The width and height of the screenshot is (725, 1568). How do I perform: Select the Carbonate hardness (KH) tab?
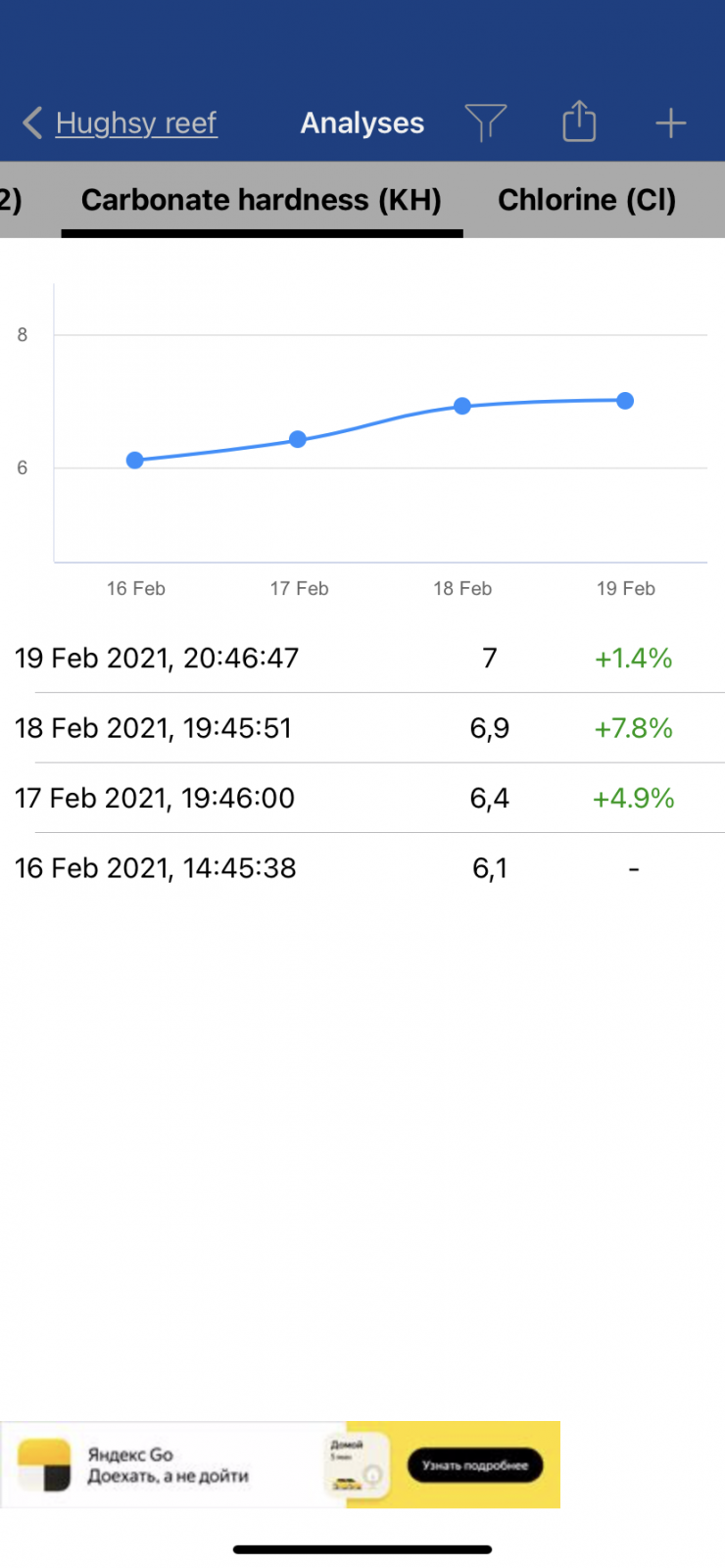(262, 200)
